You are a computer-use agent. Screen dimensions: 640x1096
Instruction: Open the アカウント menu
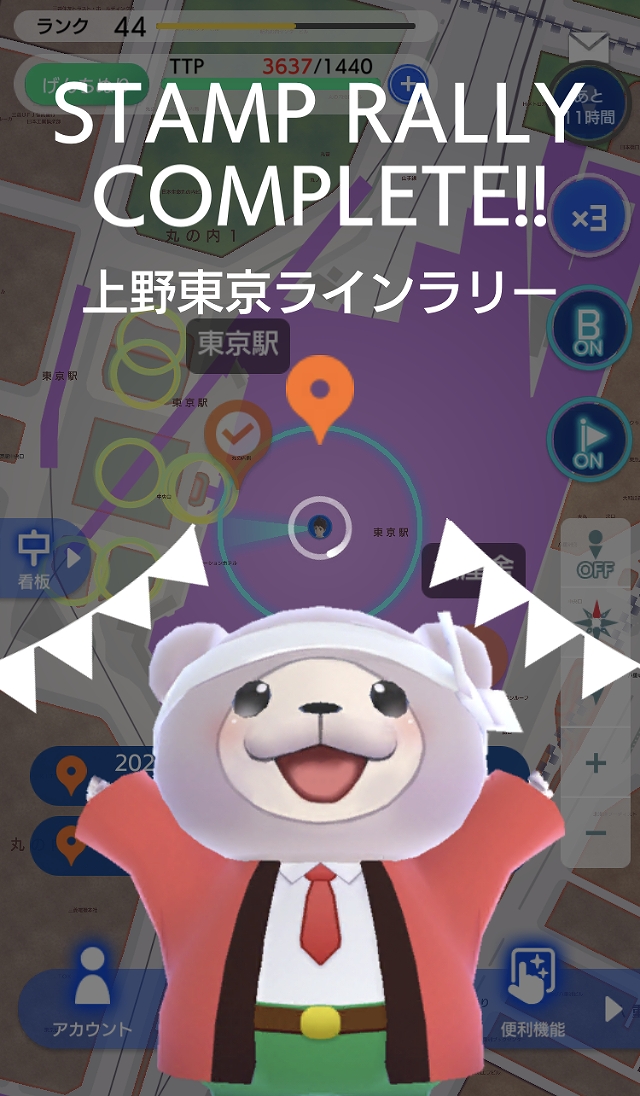[92, 995]
